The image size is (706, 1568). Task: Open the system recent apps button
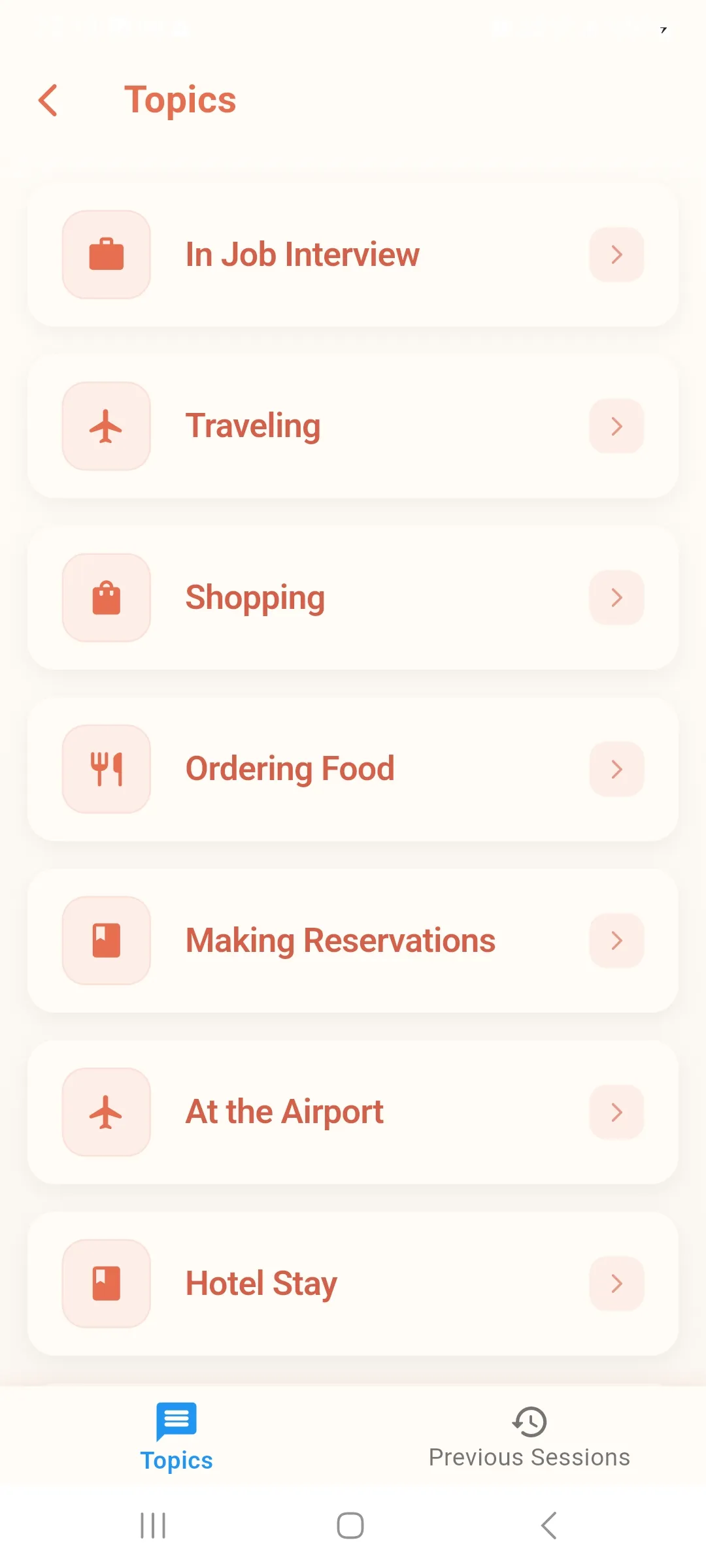coord(153,1526)
